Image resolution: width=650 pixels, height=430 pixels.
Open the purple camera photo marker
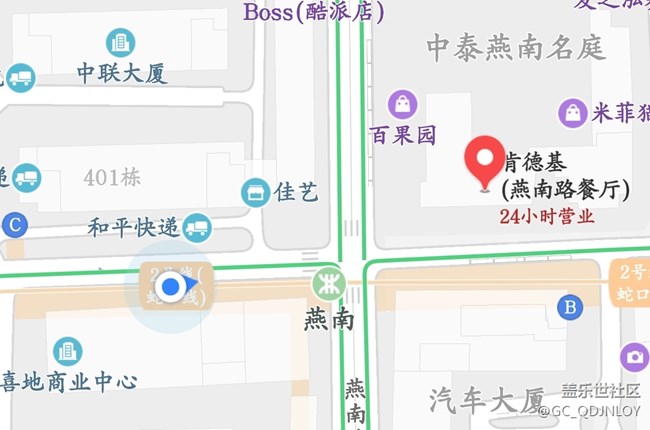(x=634, y=356)
